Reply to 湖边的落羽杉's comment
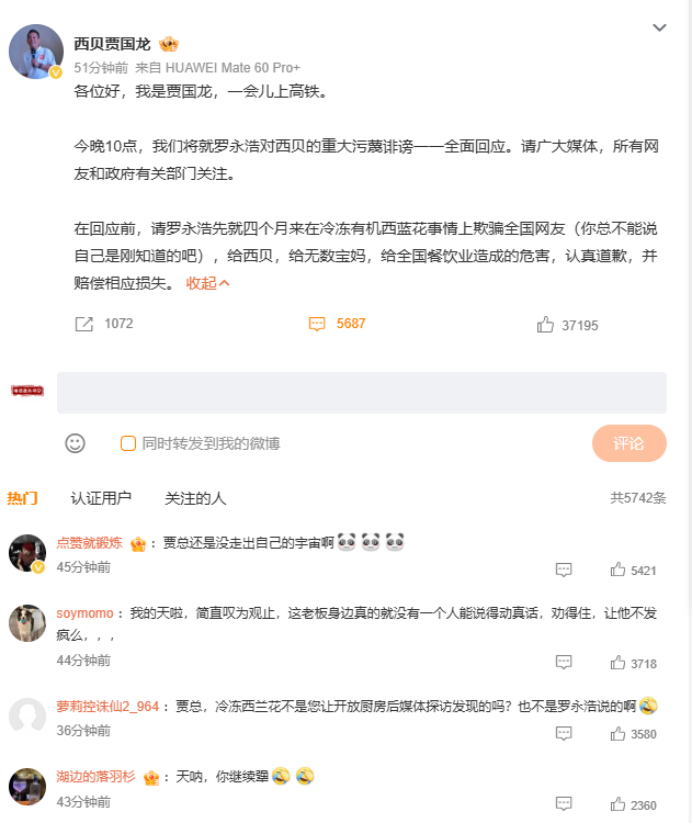Image resolution: width=693 pixels, height=824 pixels. 564,804
